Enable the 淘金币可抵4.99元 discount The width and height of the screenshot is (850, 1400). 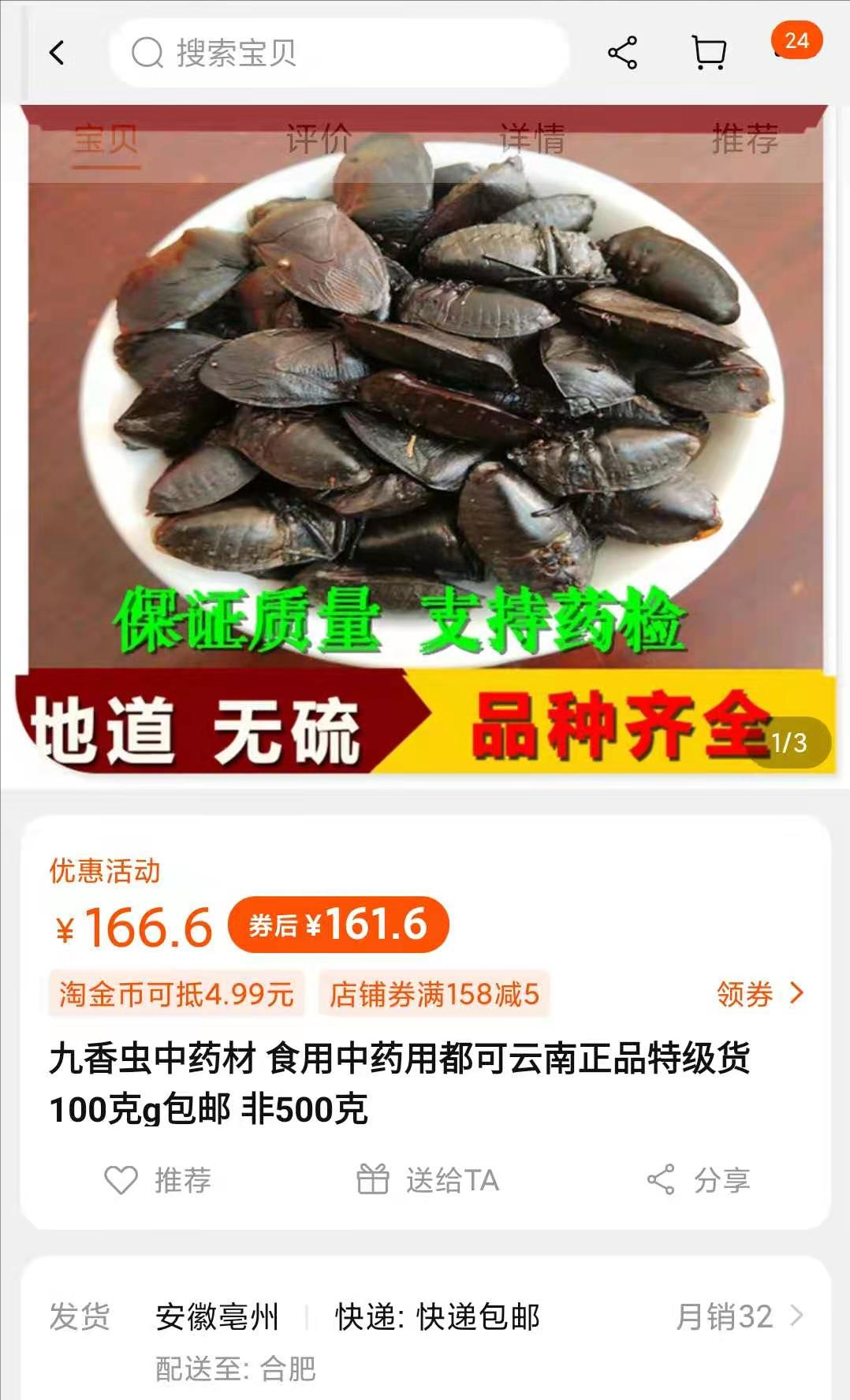[178, 996]
